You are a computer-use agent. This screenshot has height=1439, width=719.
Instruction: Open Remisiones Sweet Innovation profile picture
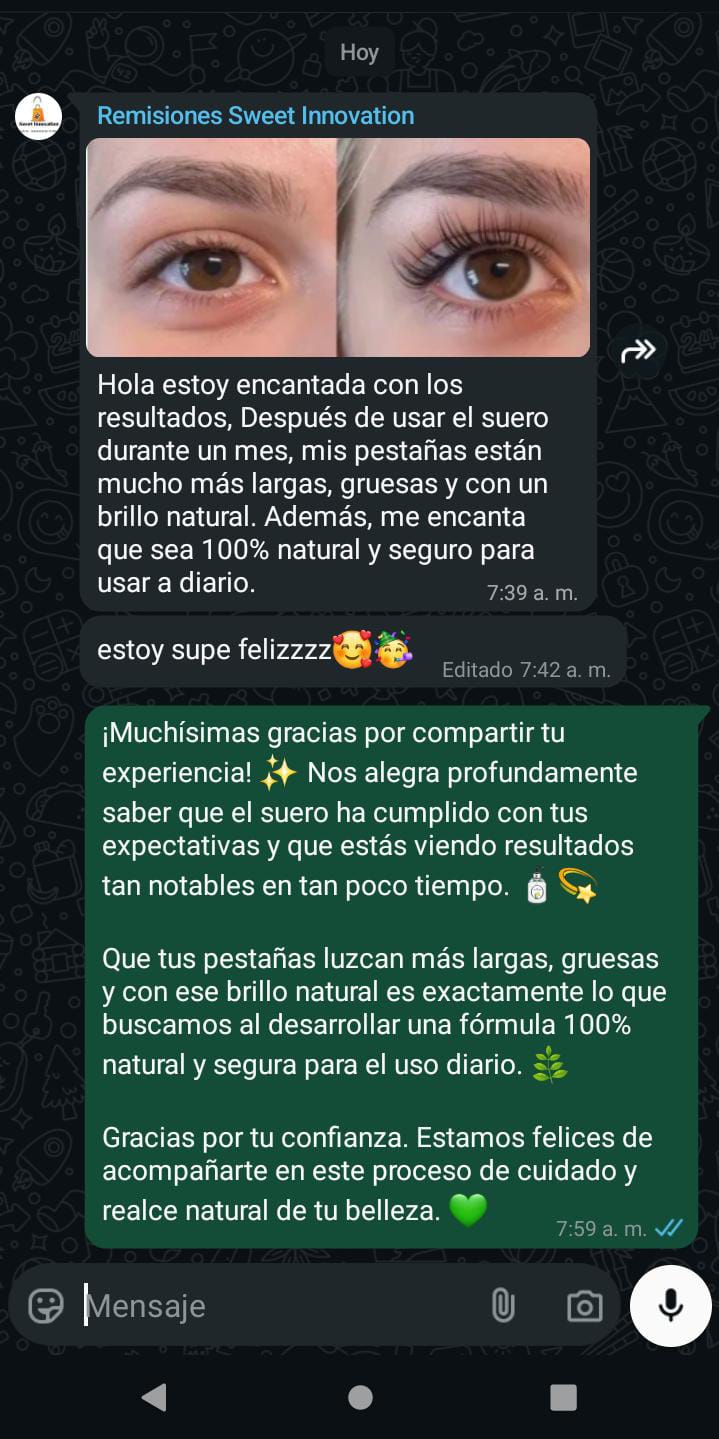[x=38, y=117]
